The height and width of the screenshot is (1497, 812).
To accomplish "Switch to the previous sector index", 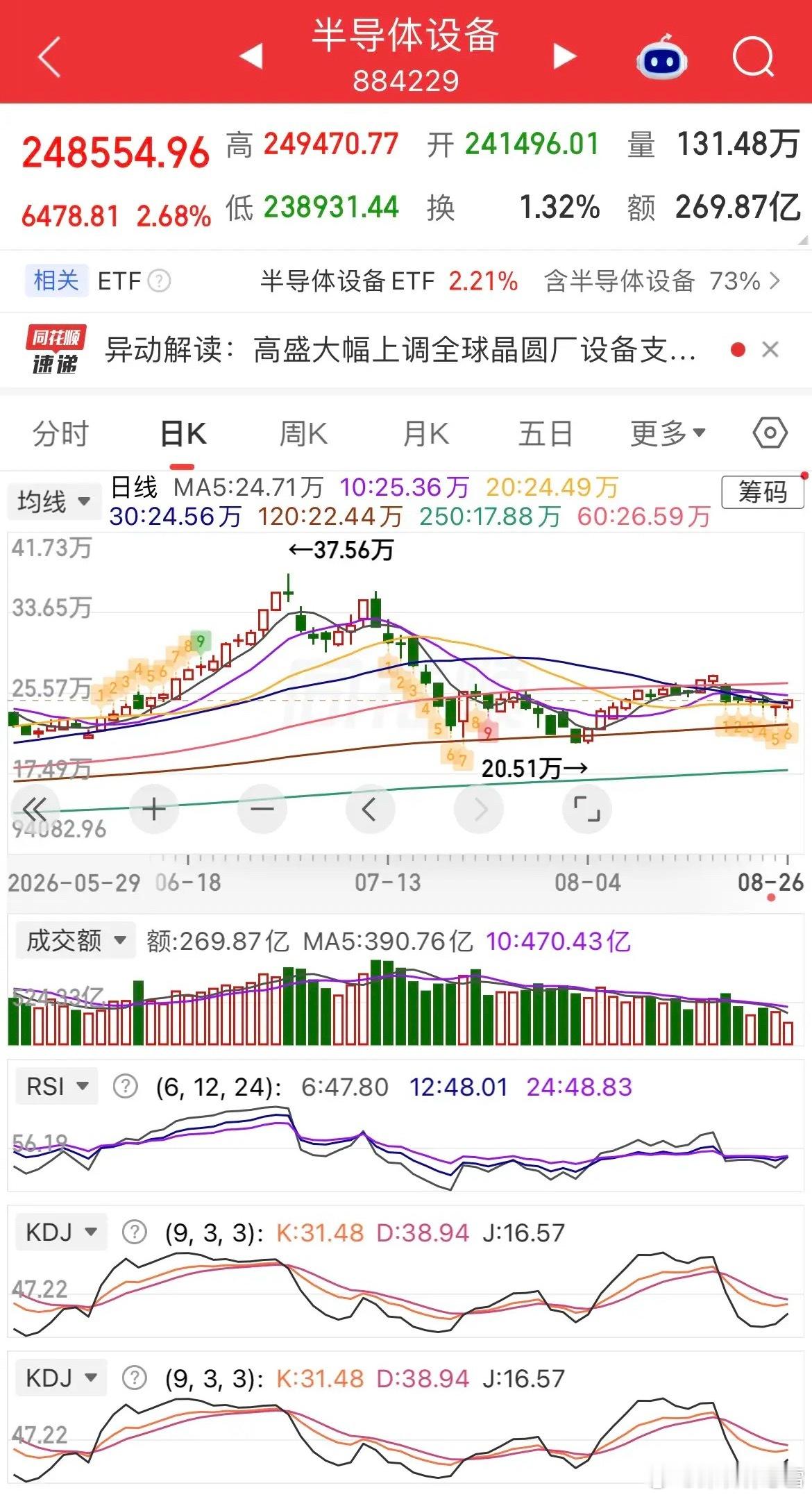I will coord(251,56).
